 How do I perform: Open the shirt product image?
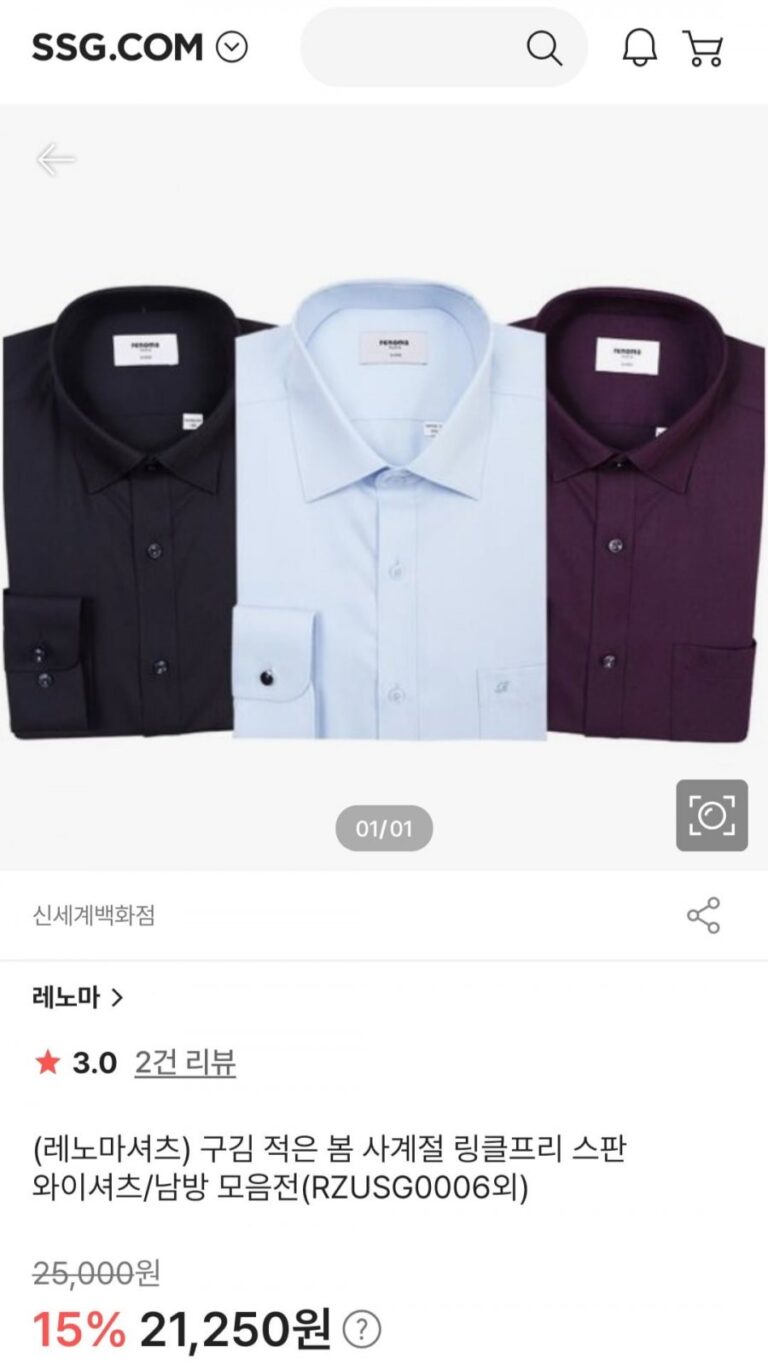[x=384, y=510]
